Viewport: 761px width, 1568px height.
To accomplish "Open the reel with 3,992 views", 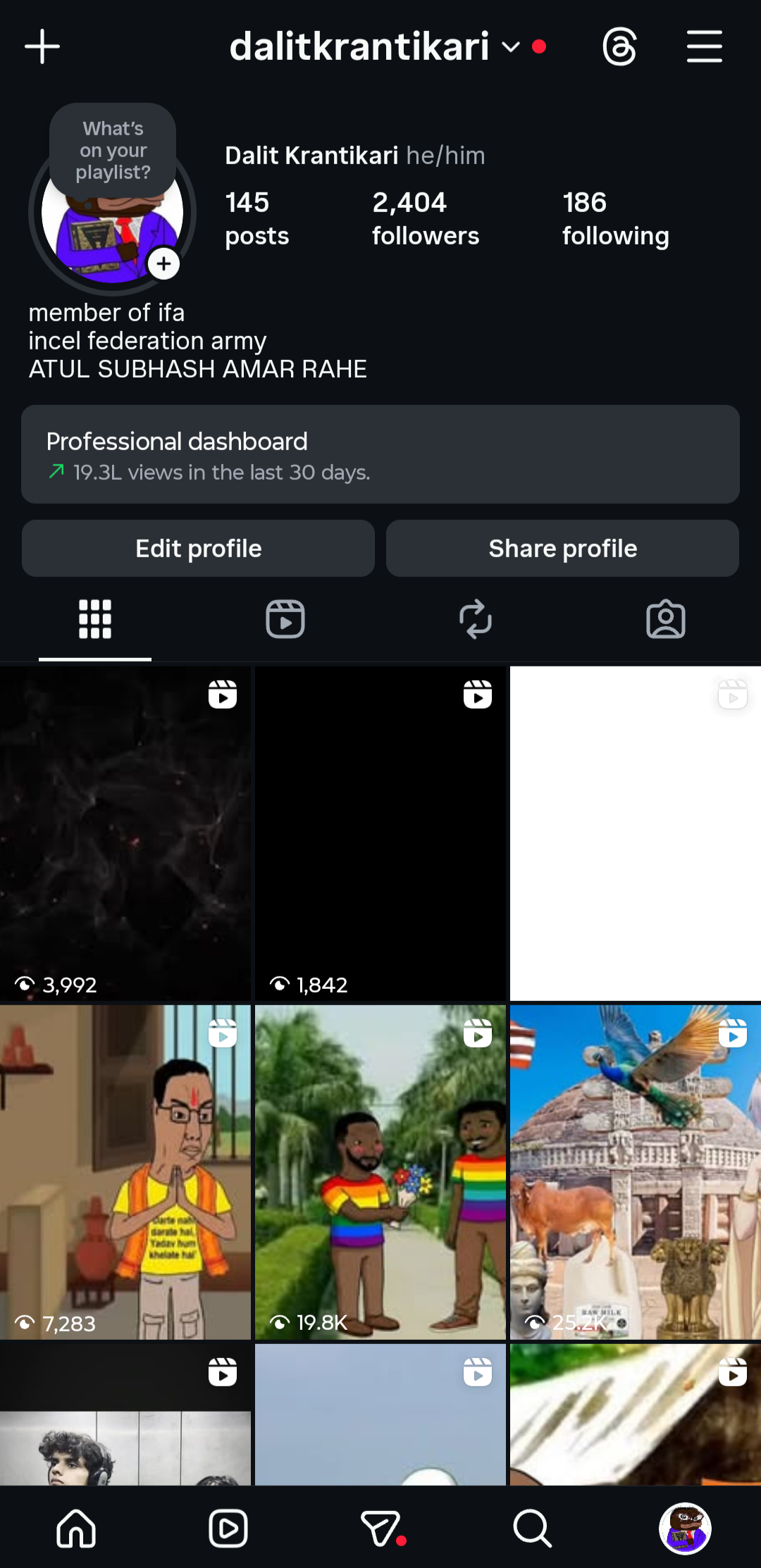I will click(125, 833).
